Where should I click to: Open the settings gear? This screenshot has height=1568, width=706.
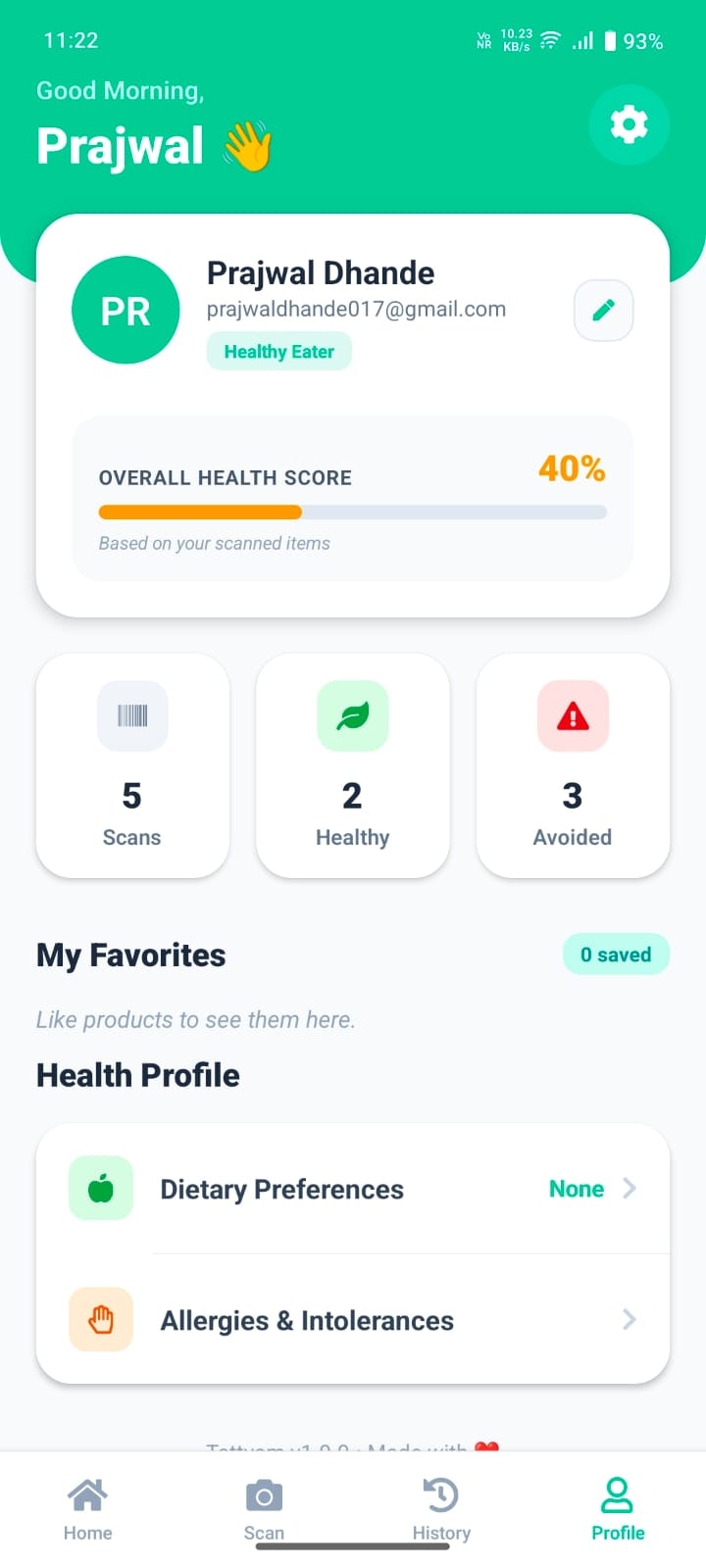pyautogui.click(x=629, y=125)
